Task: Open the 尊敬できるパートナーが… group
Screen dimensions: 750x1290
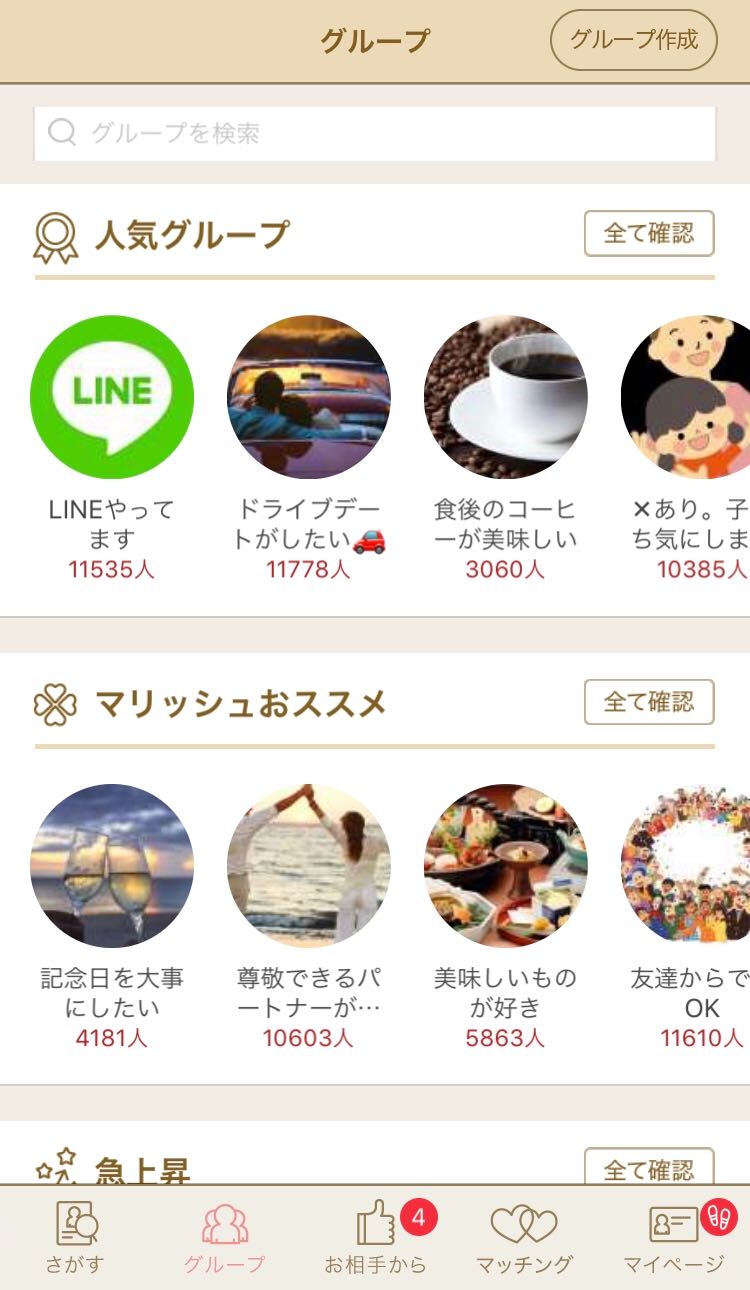Action: pos(309,865)
